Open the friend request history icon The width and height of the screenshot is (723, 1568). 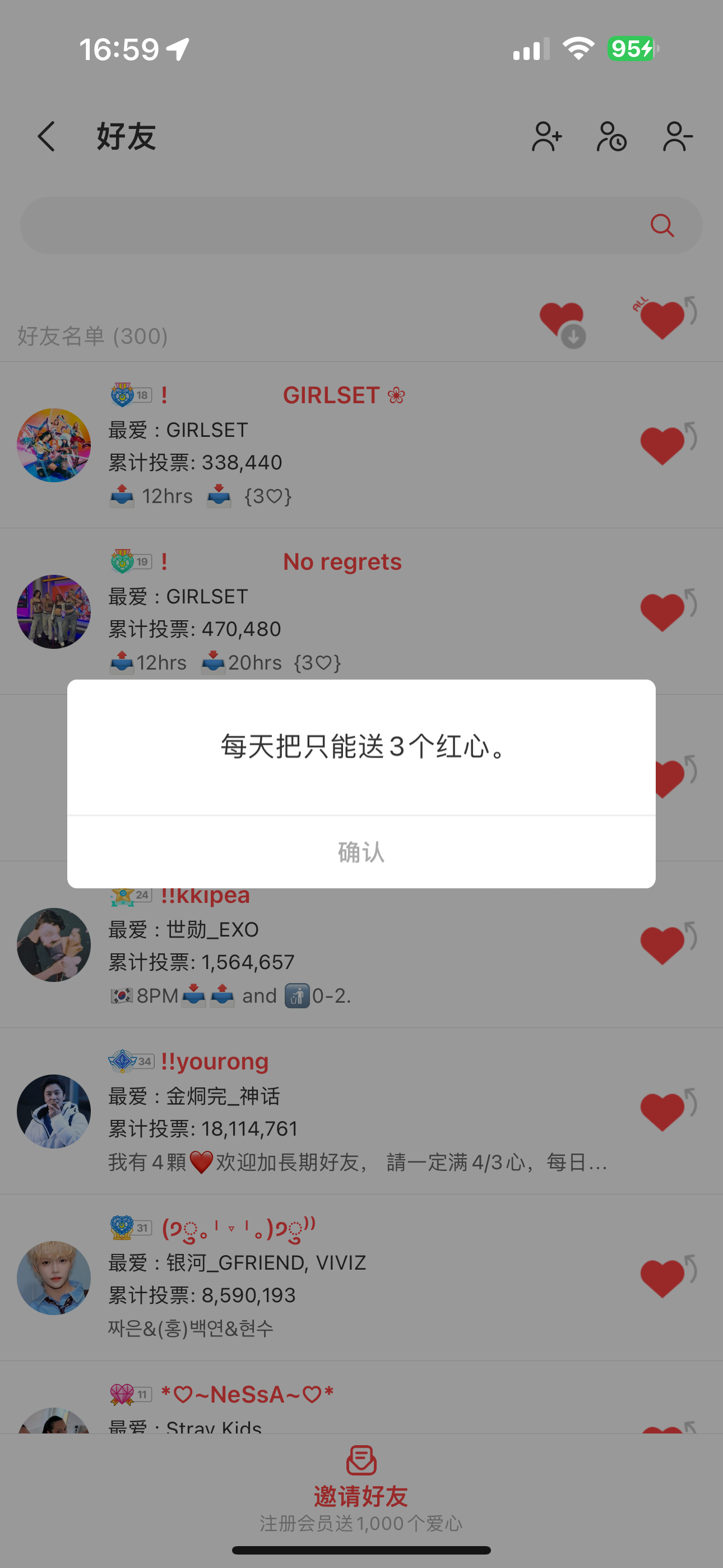[x=611, y=137]
